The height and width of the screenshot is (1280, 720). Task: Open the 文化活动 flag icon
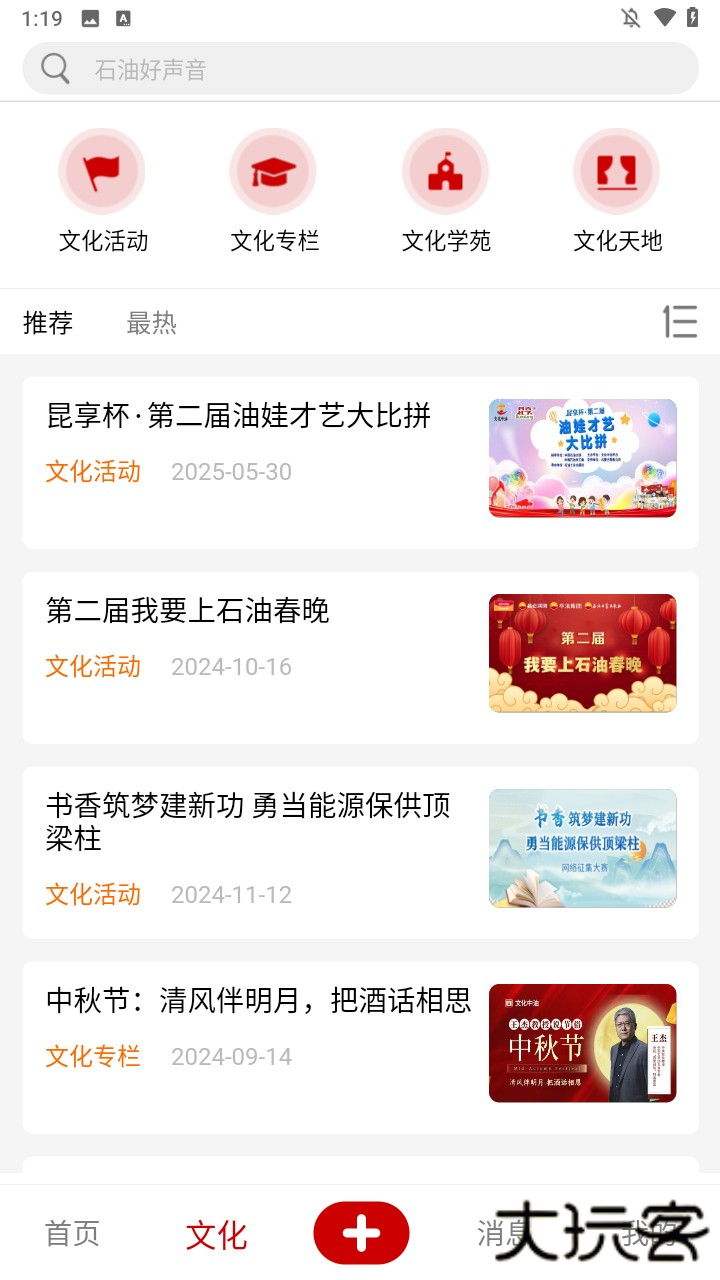pyautogui.click(x=102, y=170)
